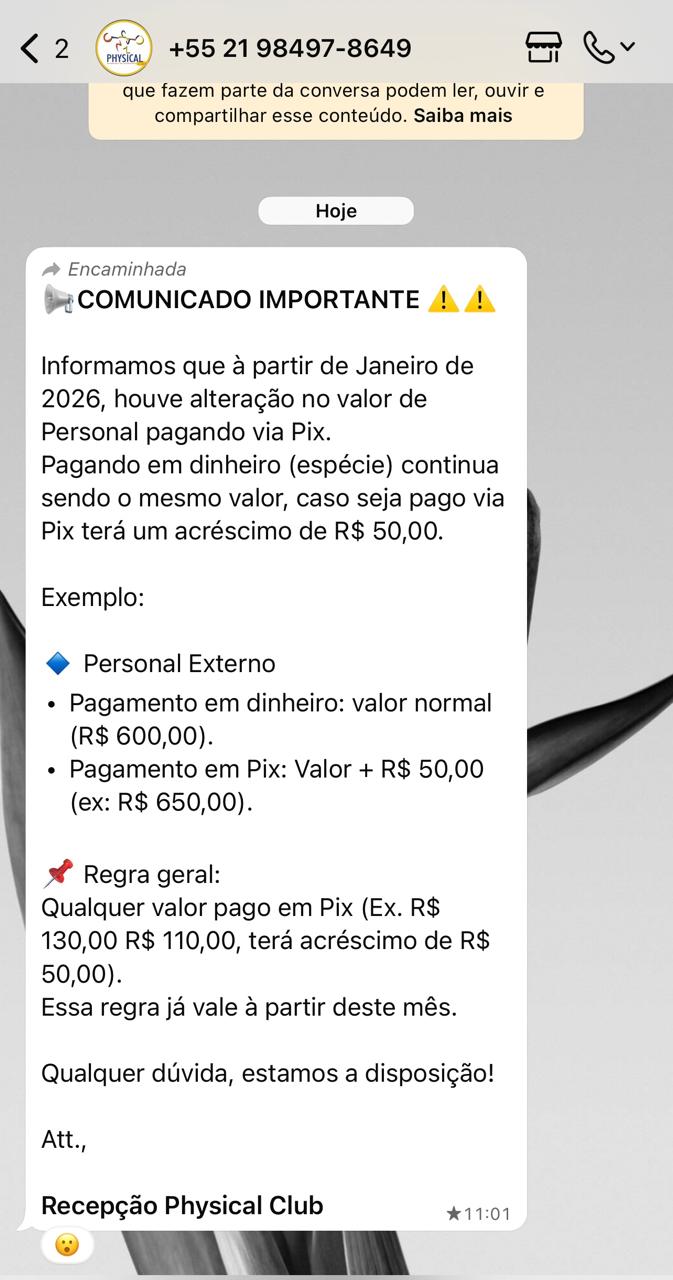Open the Physical contact profile picture
Viewport: 673px width, 1280px height.
pyautogui.click(x=124, y=48)
